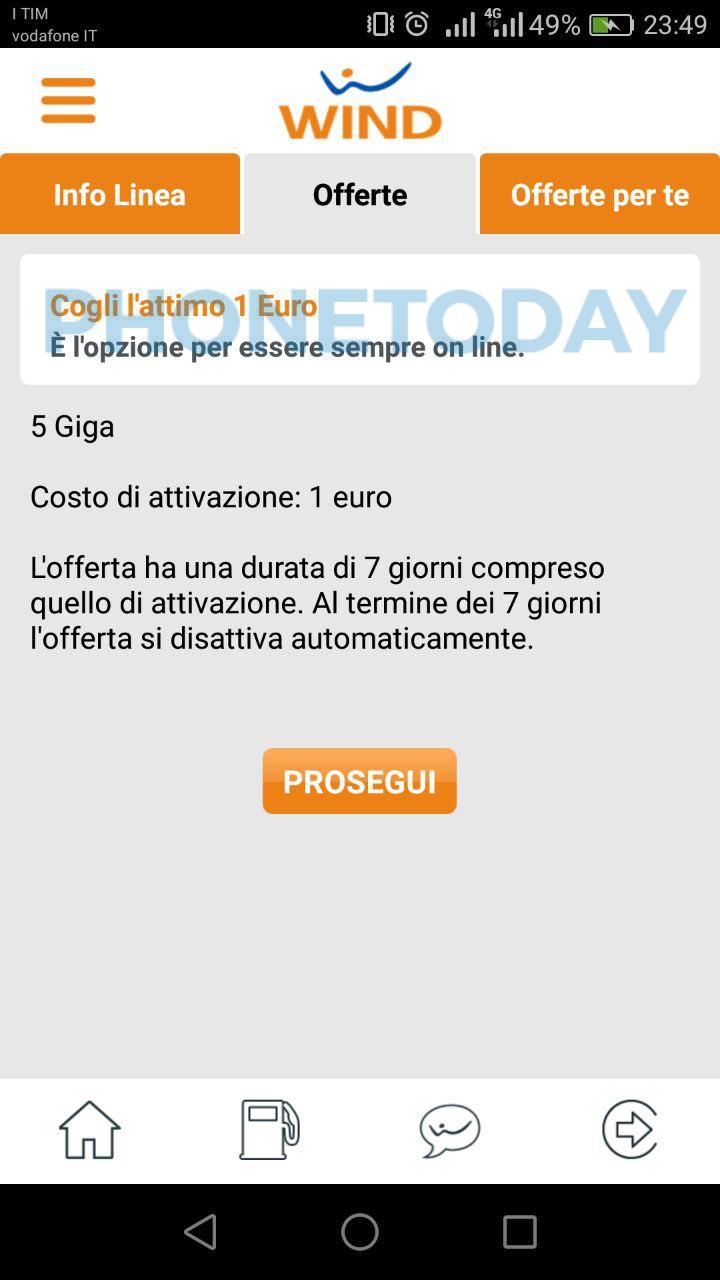Go to the home icon in bottom bar
Image resolution: width=720 pixels, height=1280 pixels.
(x=90, y=1130)
